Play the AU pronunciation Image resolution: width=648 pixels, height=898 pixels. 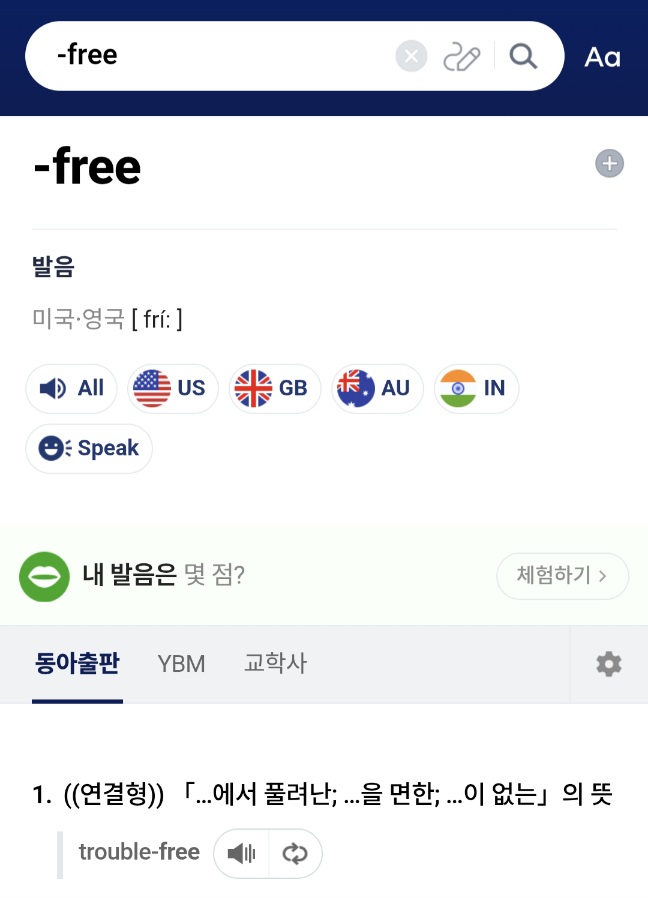377,388
